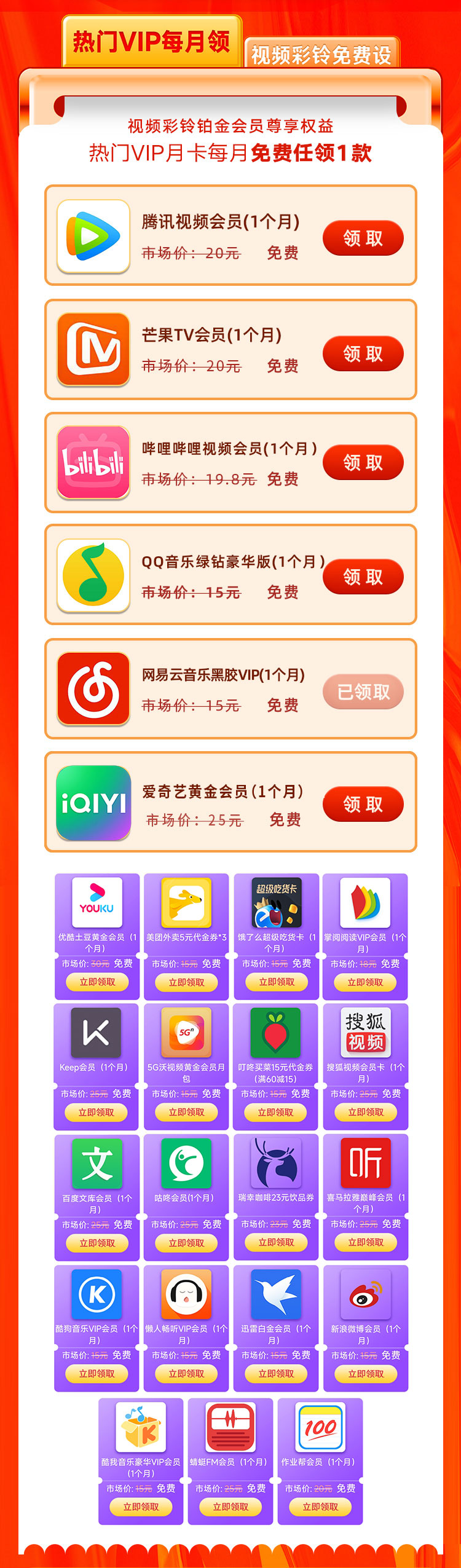Tap 立即领取 under 优酷土豆黄金会员
The width and height of the screenshot is (461, 1568).
pyautogui.click(x=97, y=982)
